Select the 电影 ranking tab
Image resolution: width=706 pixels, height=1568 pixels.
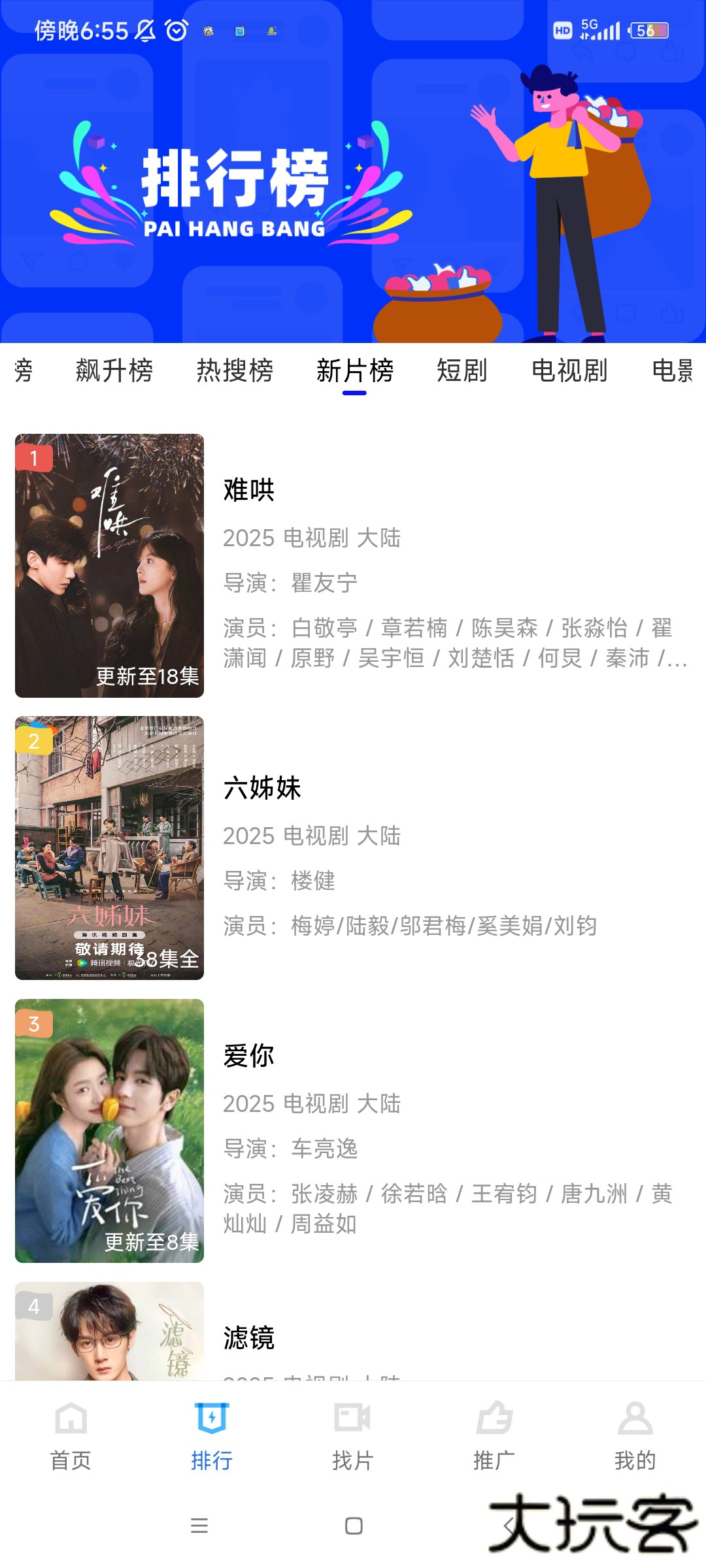[x=673, y=371]
